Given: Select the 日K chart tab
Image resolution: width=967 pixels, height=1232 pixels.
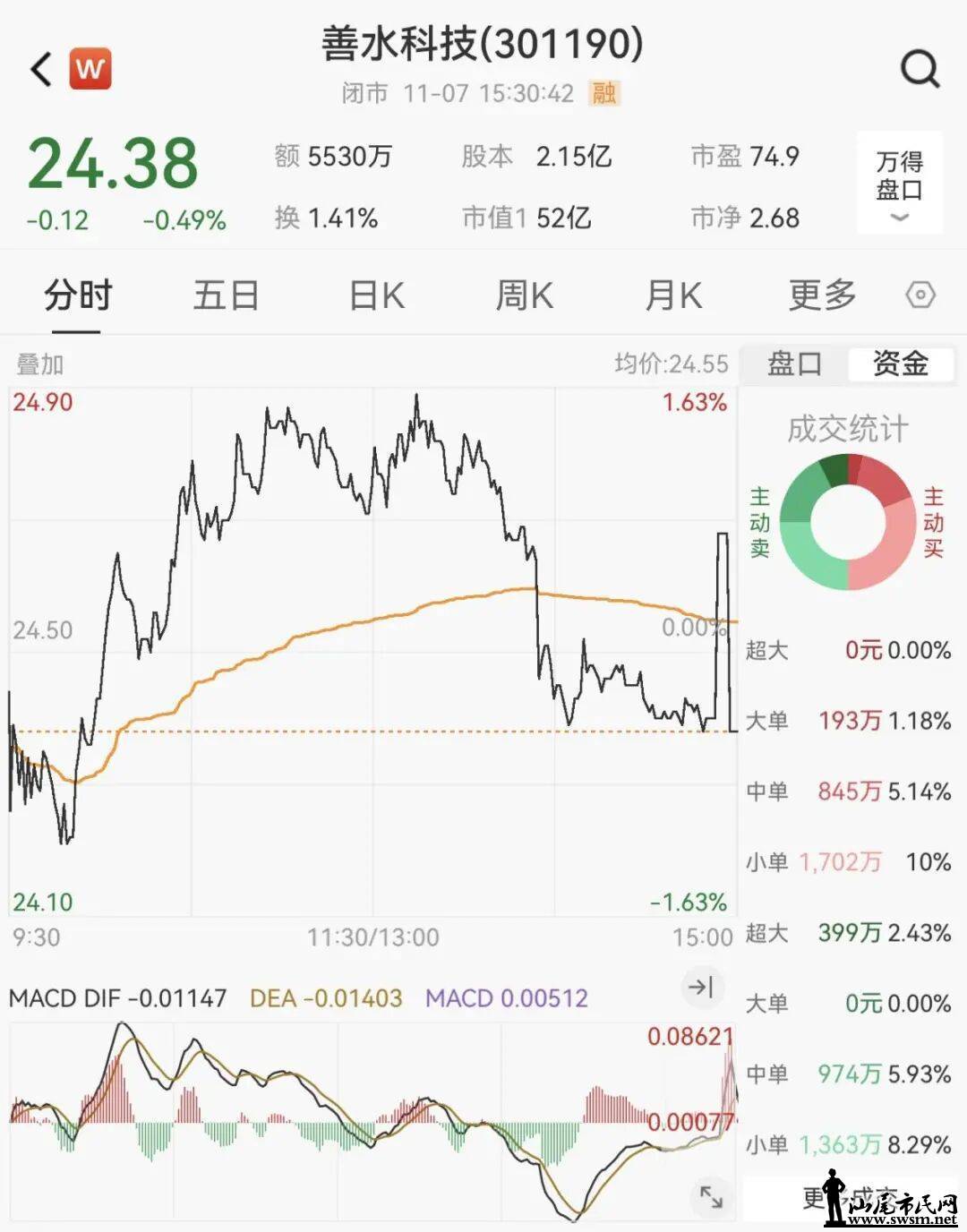Looking at the screenshot, I should pyautogui.click(x=376, y=295).
